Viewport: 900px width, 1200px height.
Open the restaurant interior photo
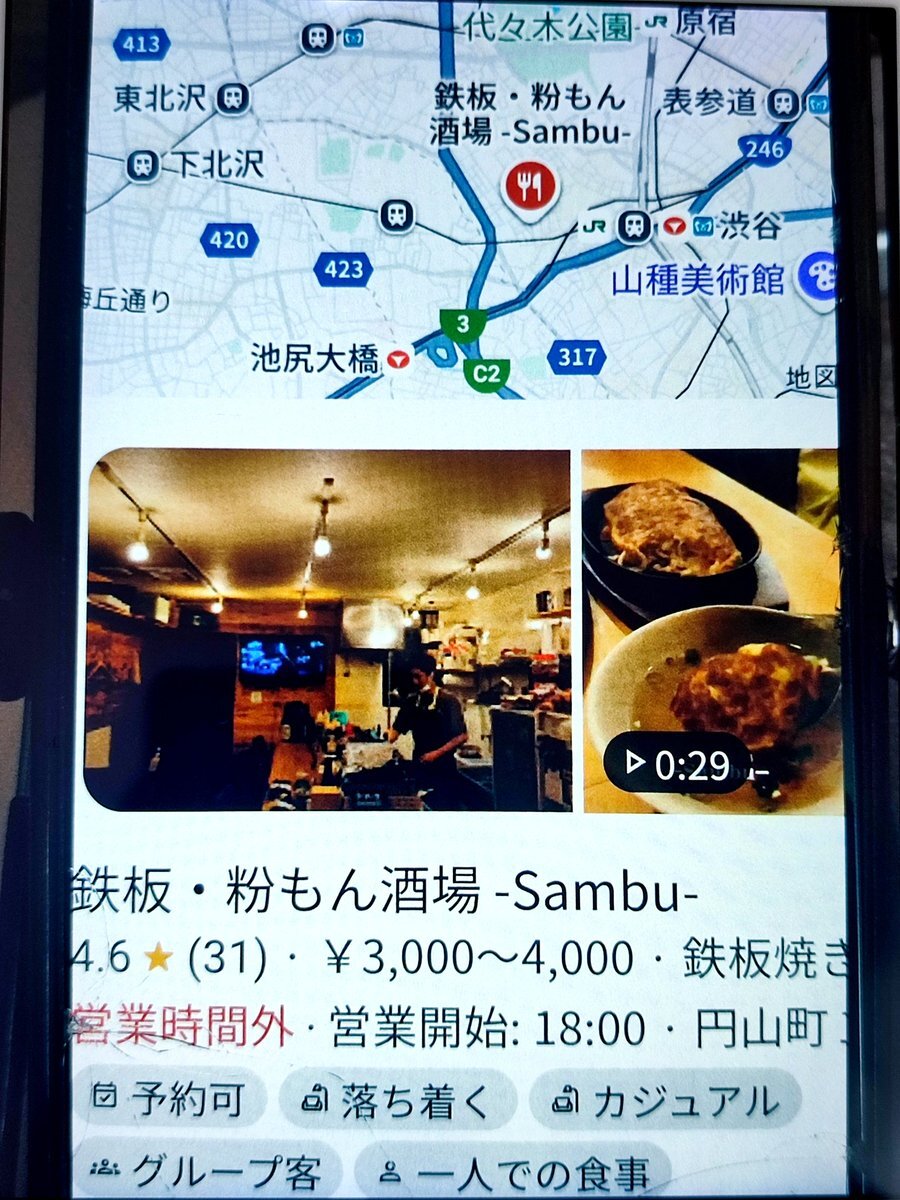328,630
